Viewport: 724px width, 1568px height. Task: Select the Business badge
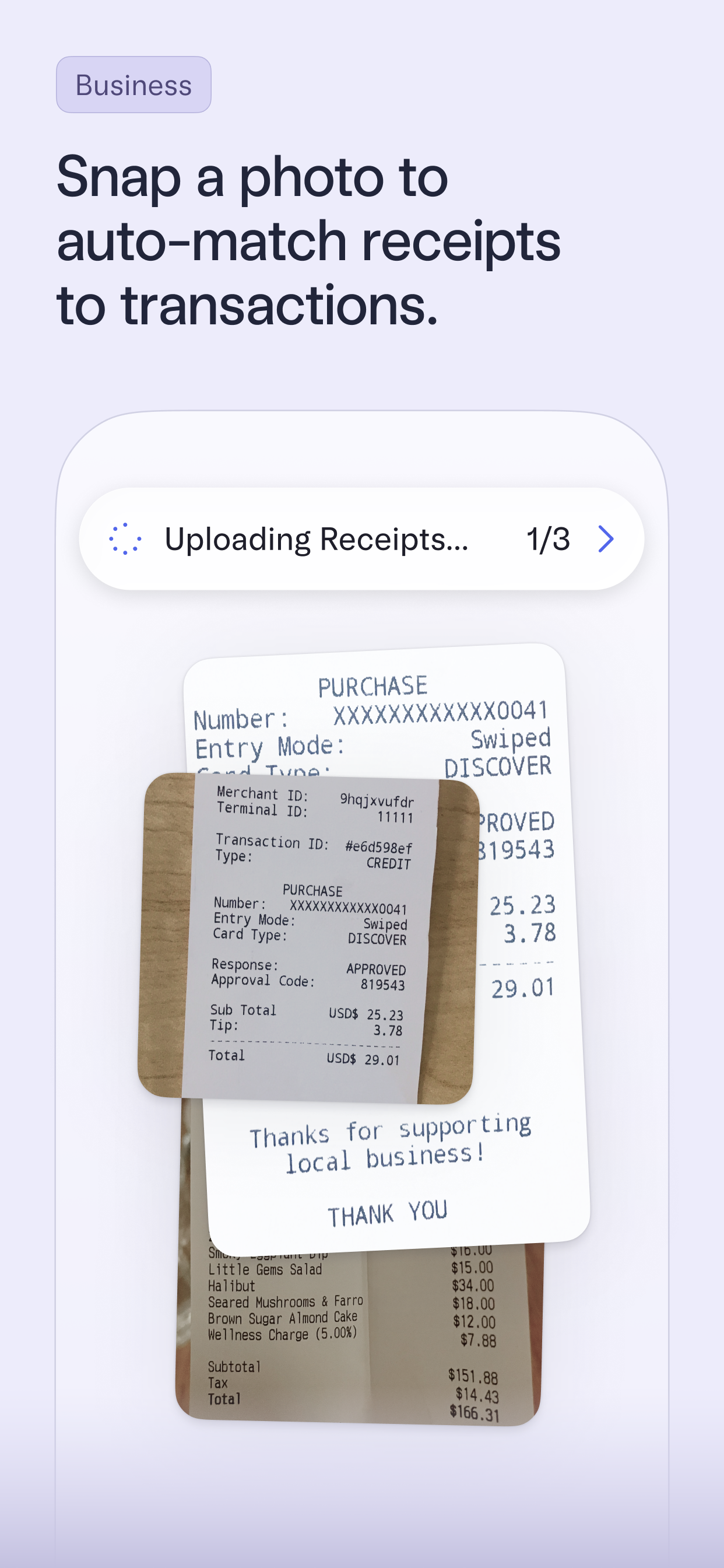(x=133, y=85)
